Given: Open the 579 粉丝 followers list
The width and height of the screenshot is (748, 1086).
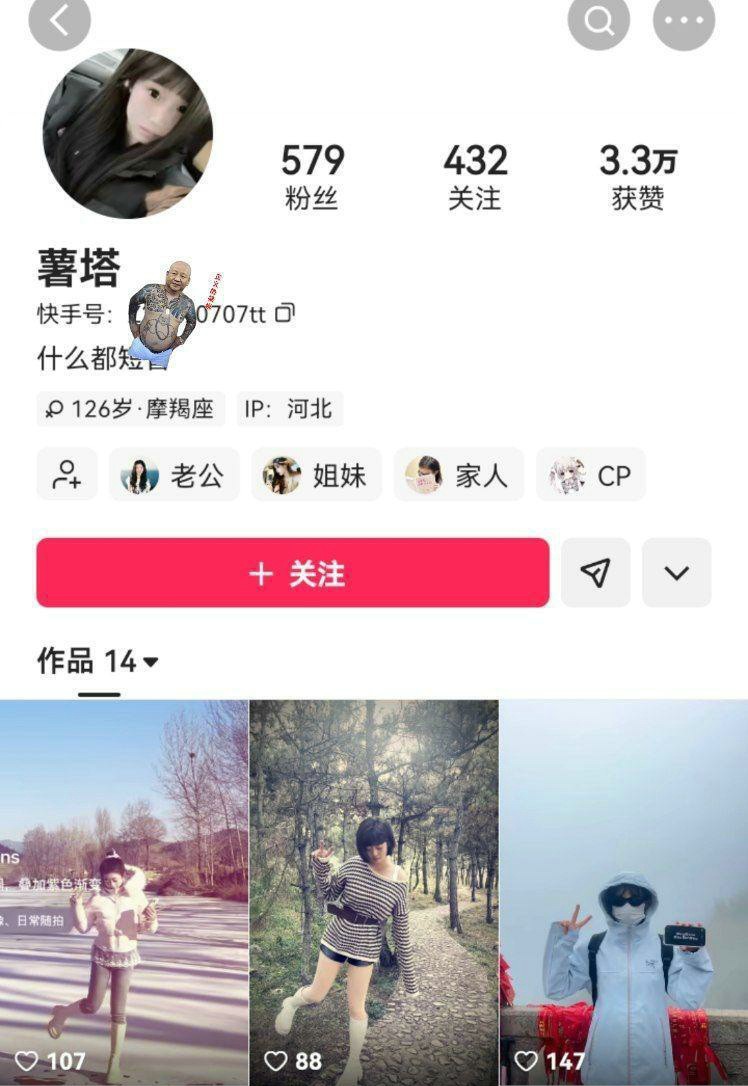Looking at the screenshot, I should [312, 177].
